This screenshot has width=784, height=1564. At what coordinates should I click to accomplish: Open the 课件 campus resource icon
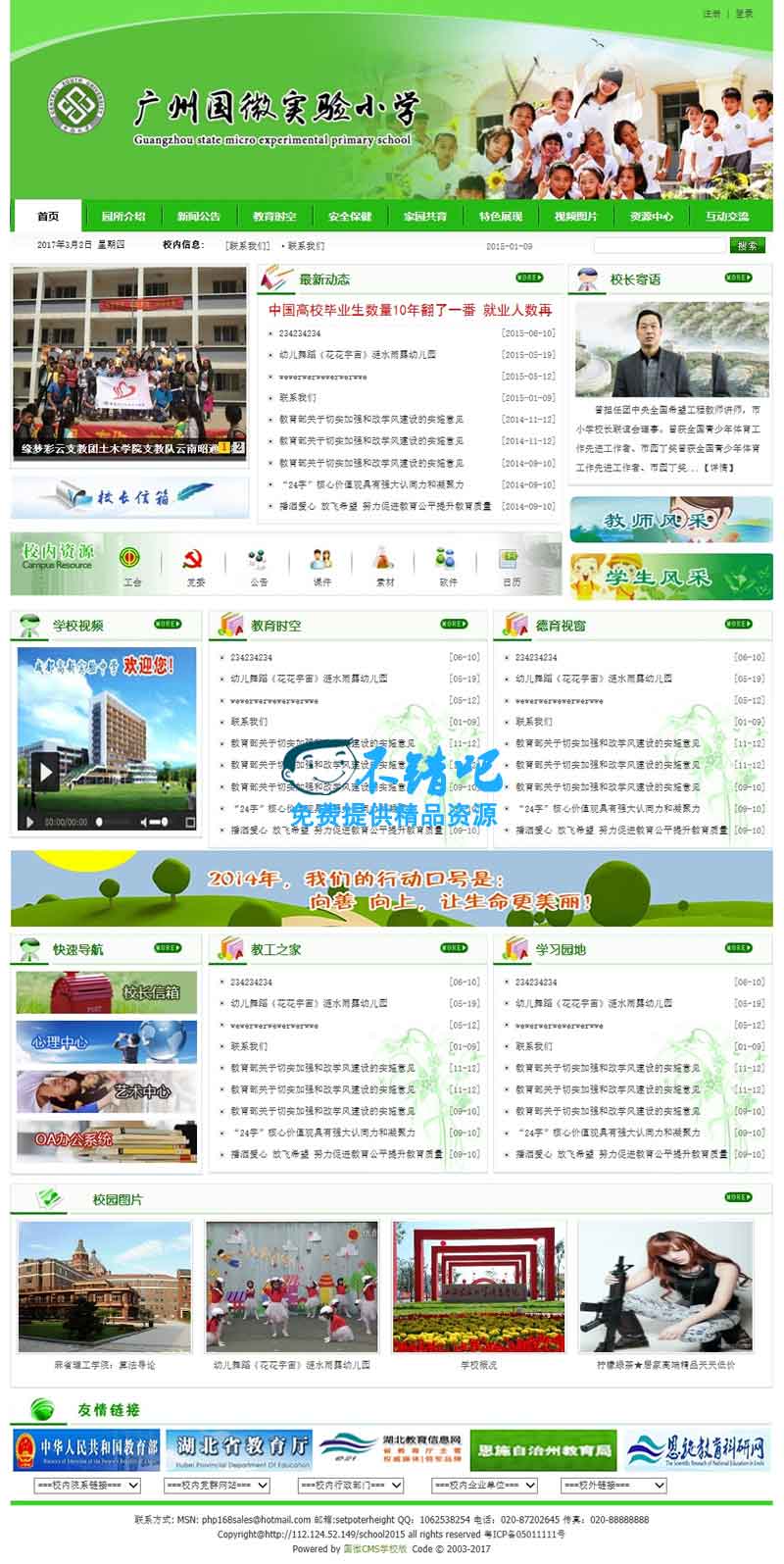pyautogui.click(x=321, y=566)
